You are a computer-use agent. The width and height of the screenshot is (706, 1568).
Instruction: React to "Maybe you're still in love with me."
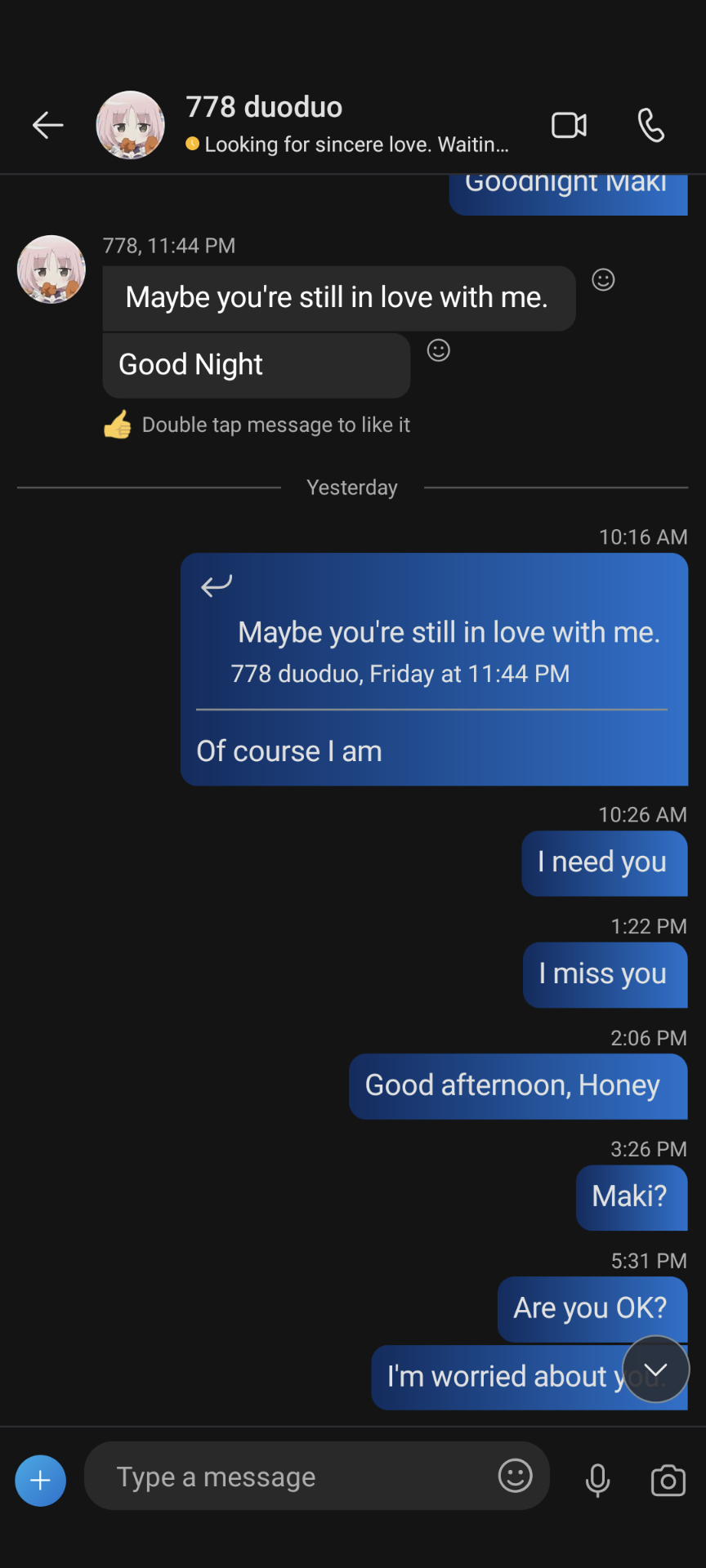pos(603,280)
